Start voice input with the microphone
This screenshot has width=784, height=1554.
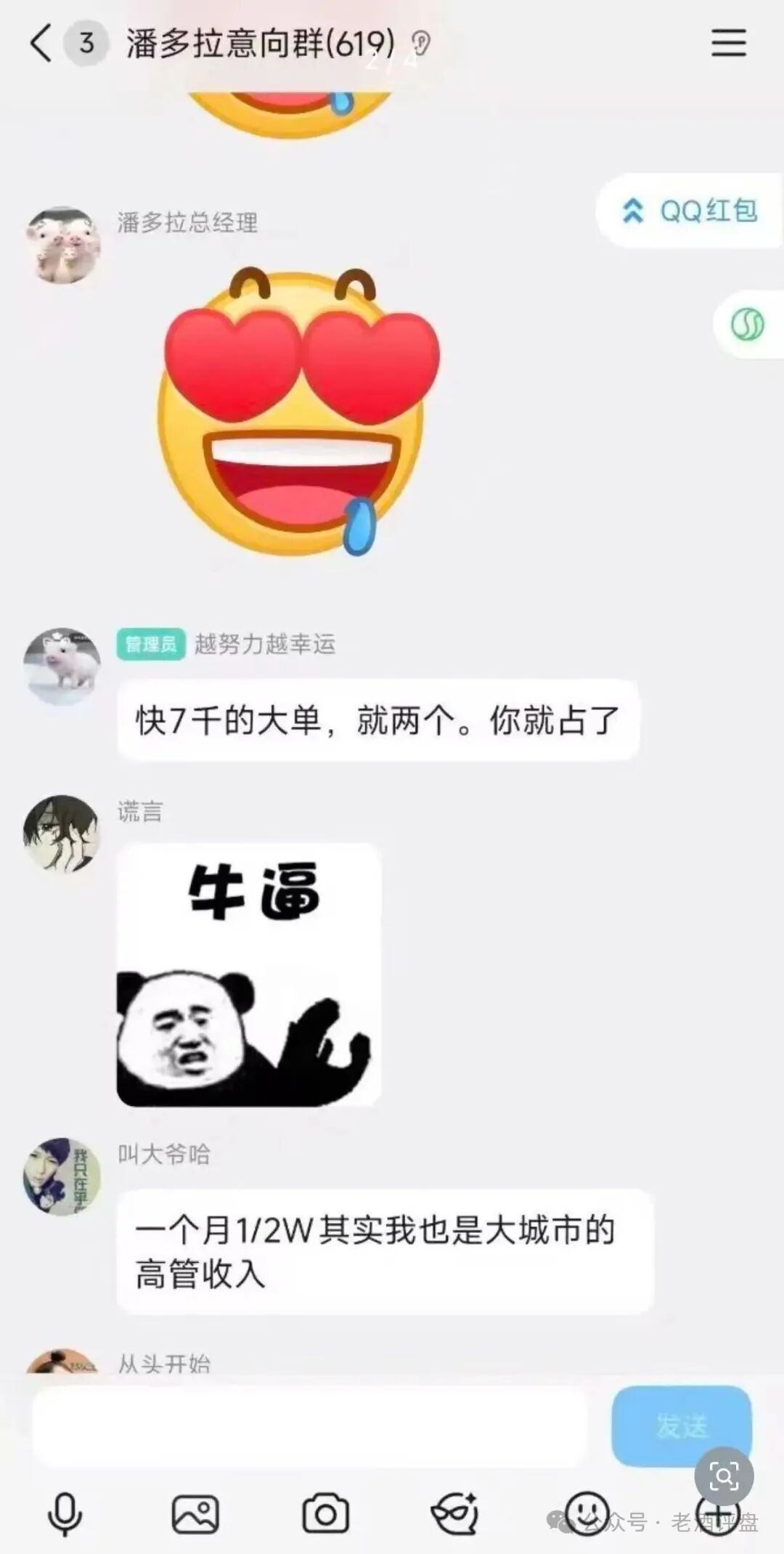[x=65, y=1514]
